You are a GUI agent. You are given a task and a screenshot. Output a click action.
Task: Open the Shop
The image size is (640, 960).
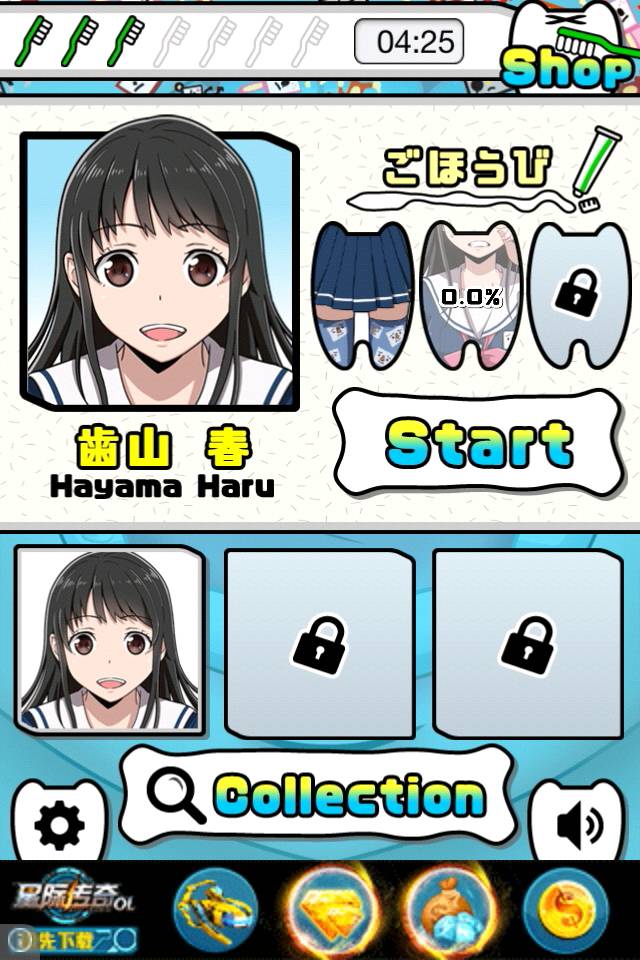pyautogui.click(x=568, y=62)
